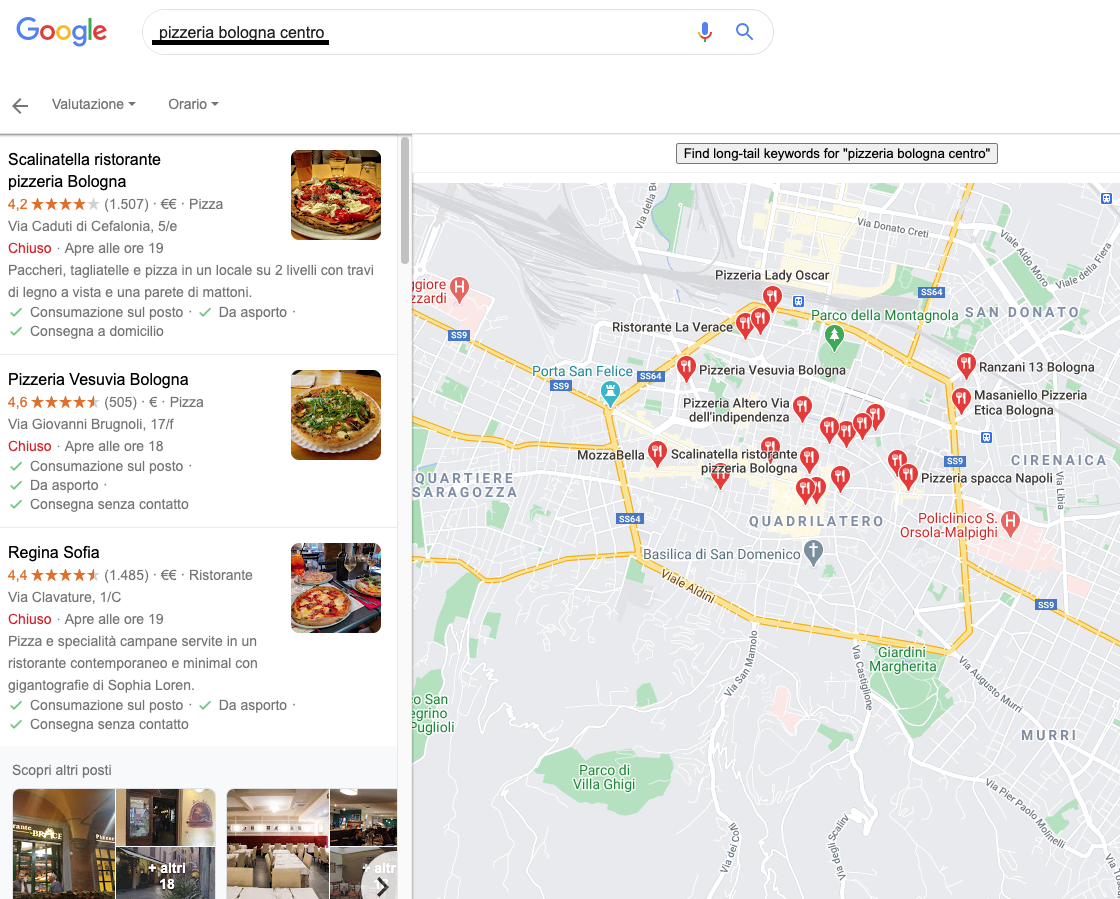
Task: Focus the search box with pizzeria bologna centro
Action: [x=420, y=33]
